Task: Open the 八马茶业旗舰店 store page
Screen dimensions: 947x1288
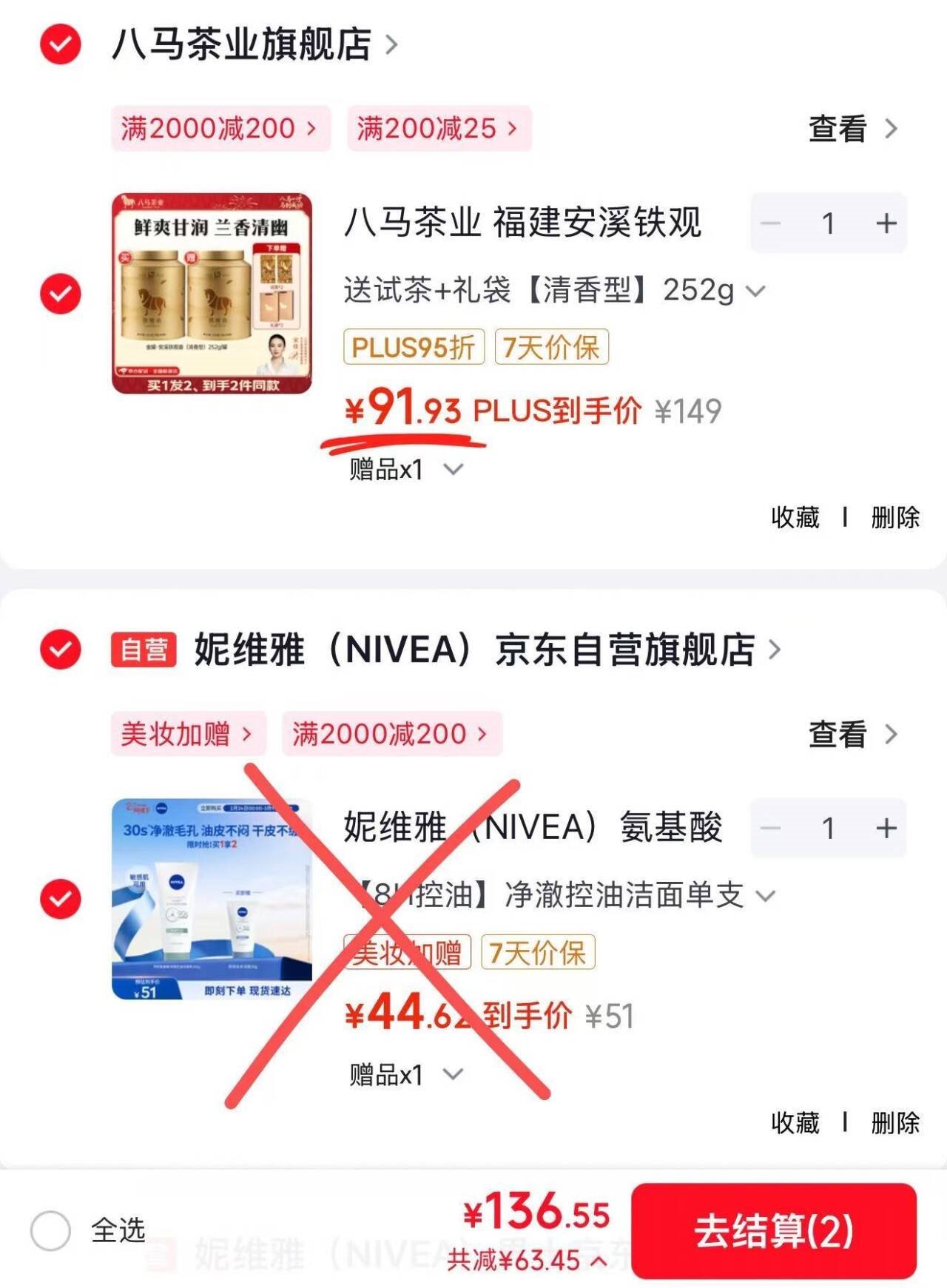Action: click(x=255, y=44)
